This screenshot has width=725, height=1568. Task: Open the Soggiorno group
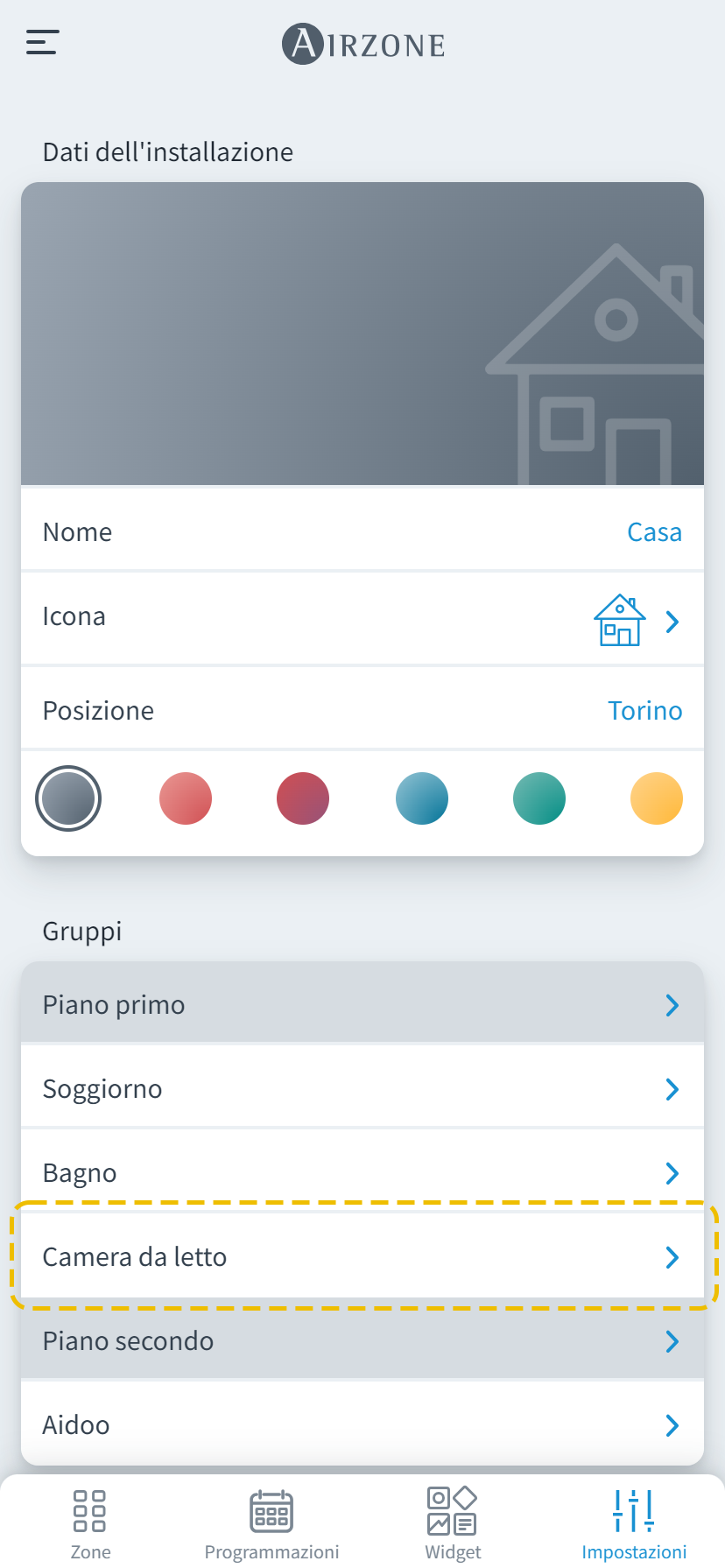pos(362,1088)
